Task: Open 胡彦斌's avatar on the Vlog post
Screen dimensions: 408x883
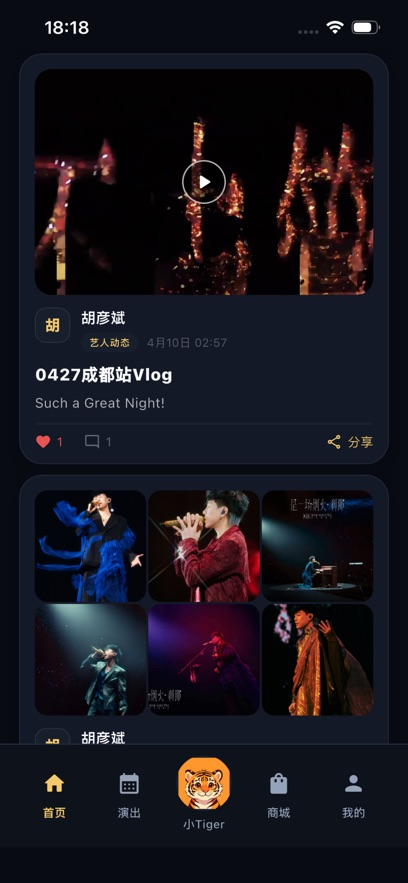Action: [x=52, y=325]
